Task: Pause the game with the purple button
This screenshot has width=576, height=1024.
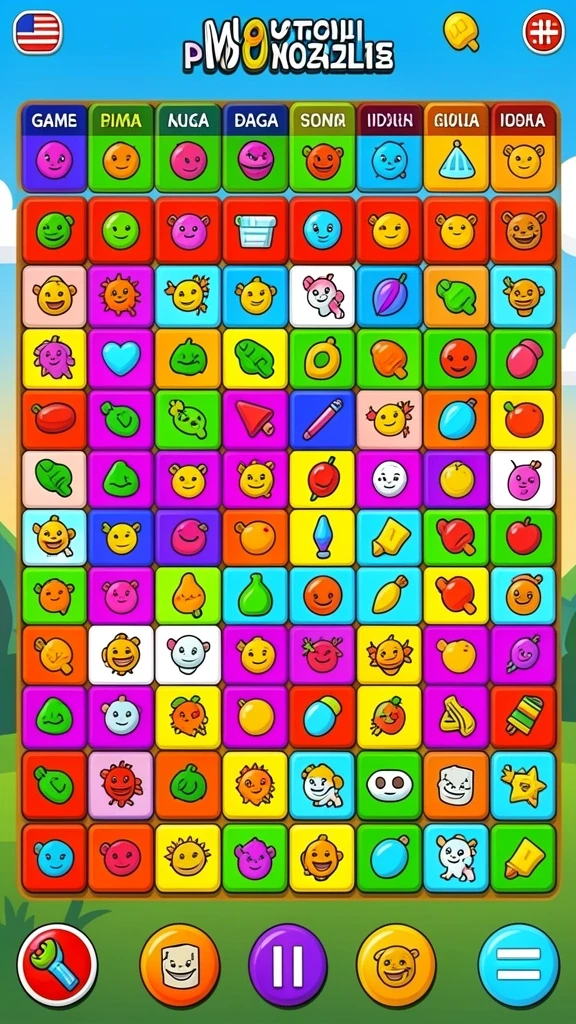Action: (x=288, y=965)
